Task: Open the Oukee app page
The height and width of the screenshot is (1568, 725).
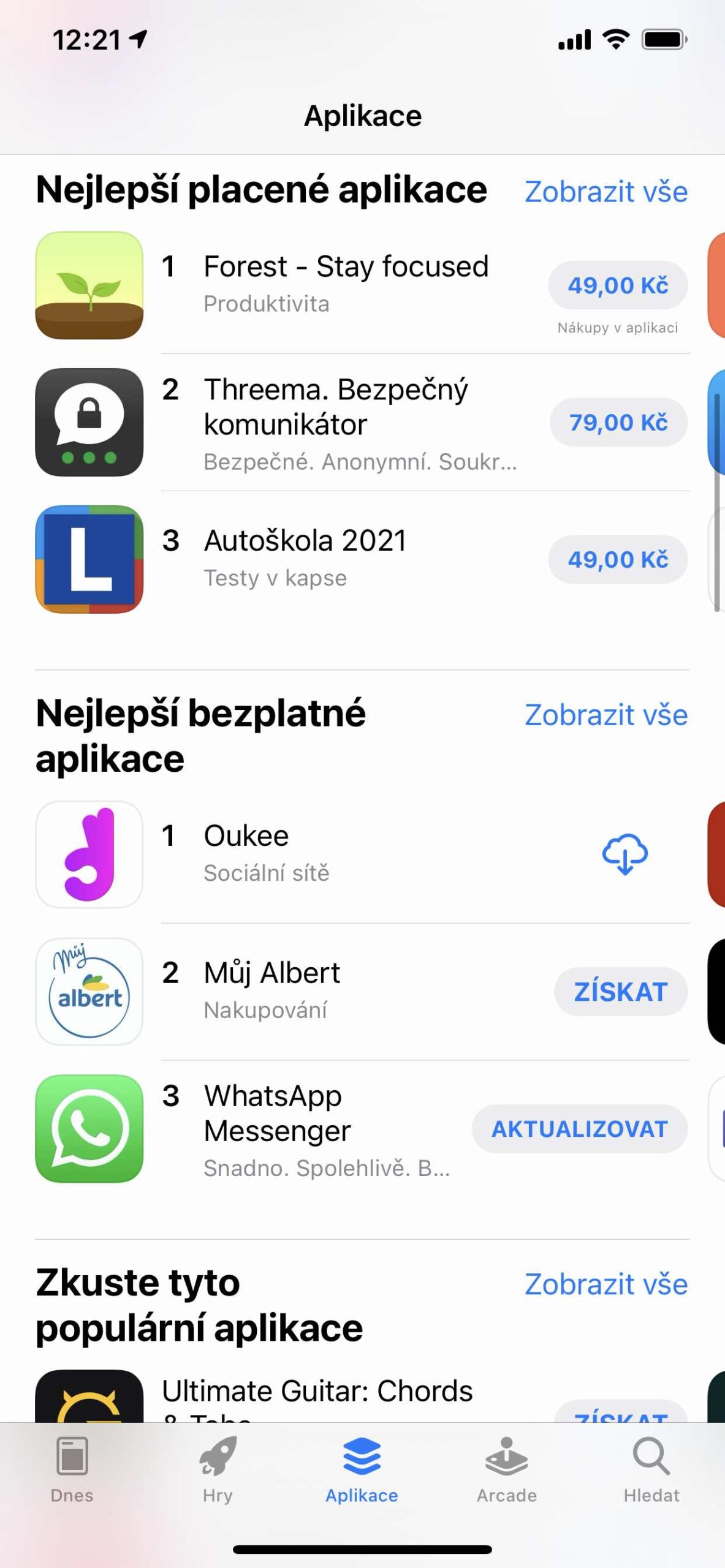Action: (x=246, y=836)
